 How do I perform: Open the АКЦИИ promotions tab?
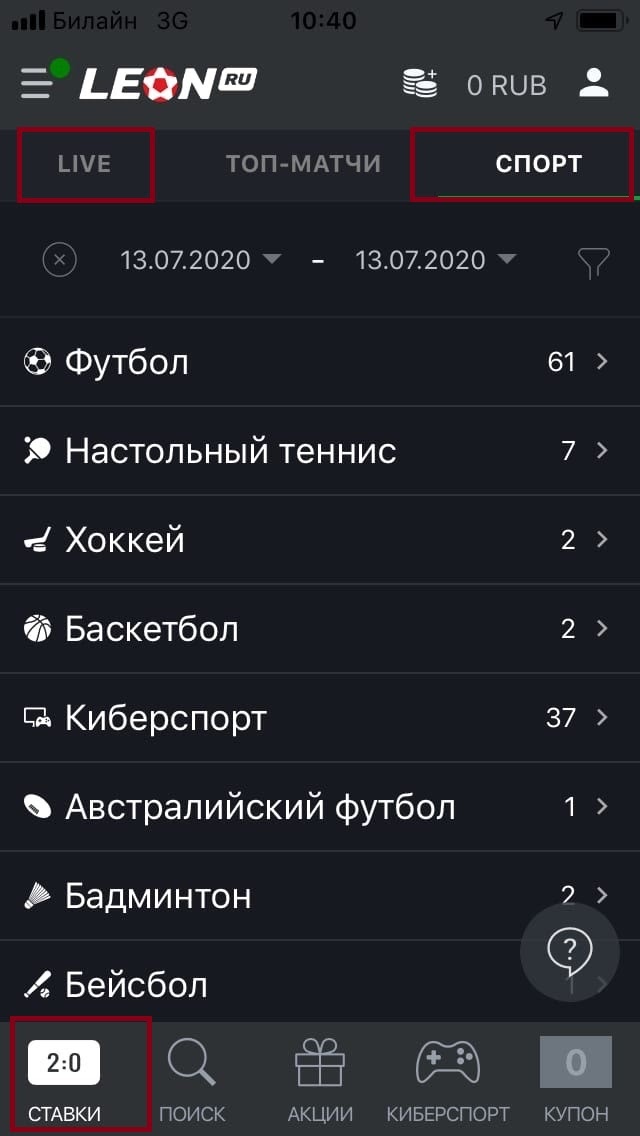pos(320,1080)
